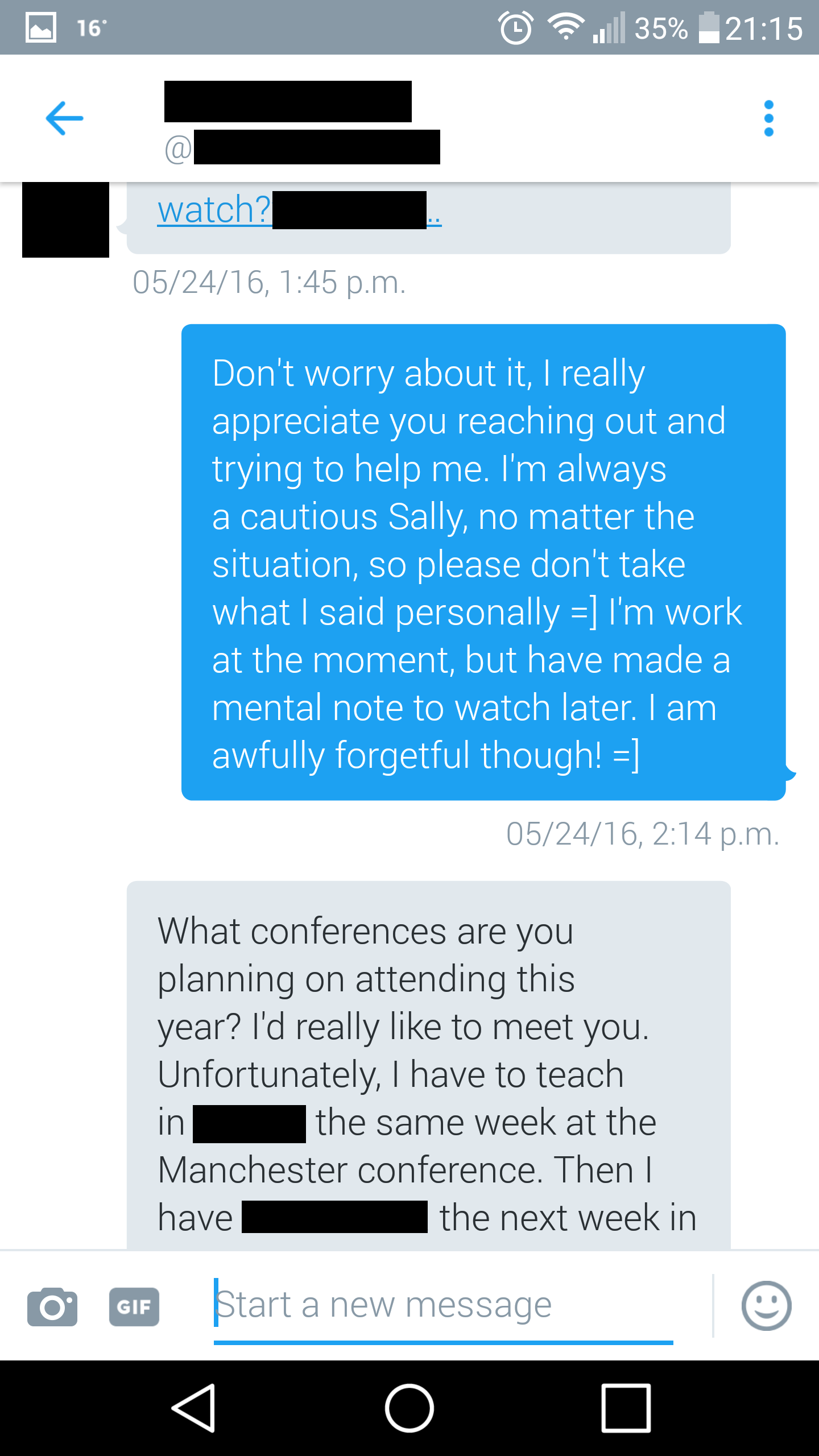Open the three-dot overflow menu

[x=768, y=118]
